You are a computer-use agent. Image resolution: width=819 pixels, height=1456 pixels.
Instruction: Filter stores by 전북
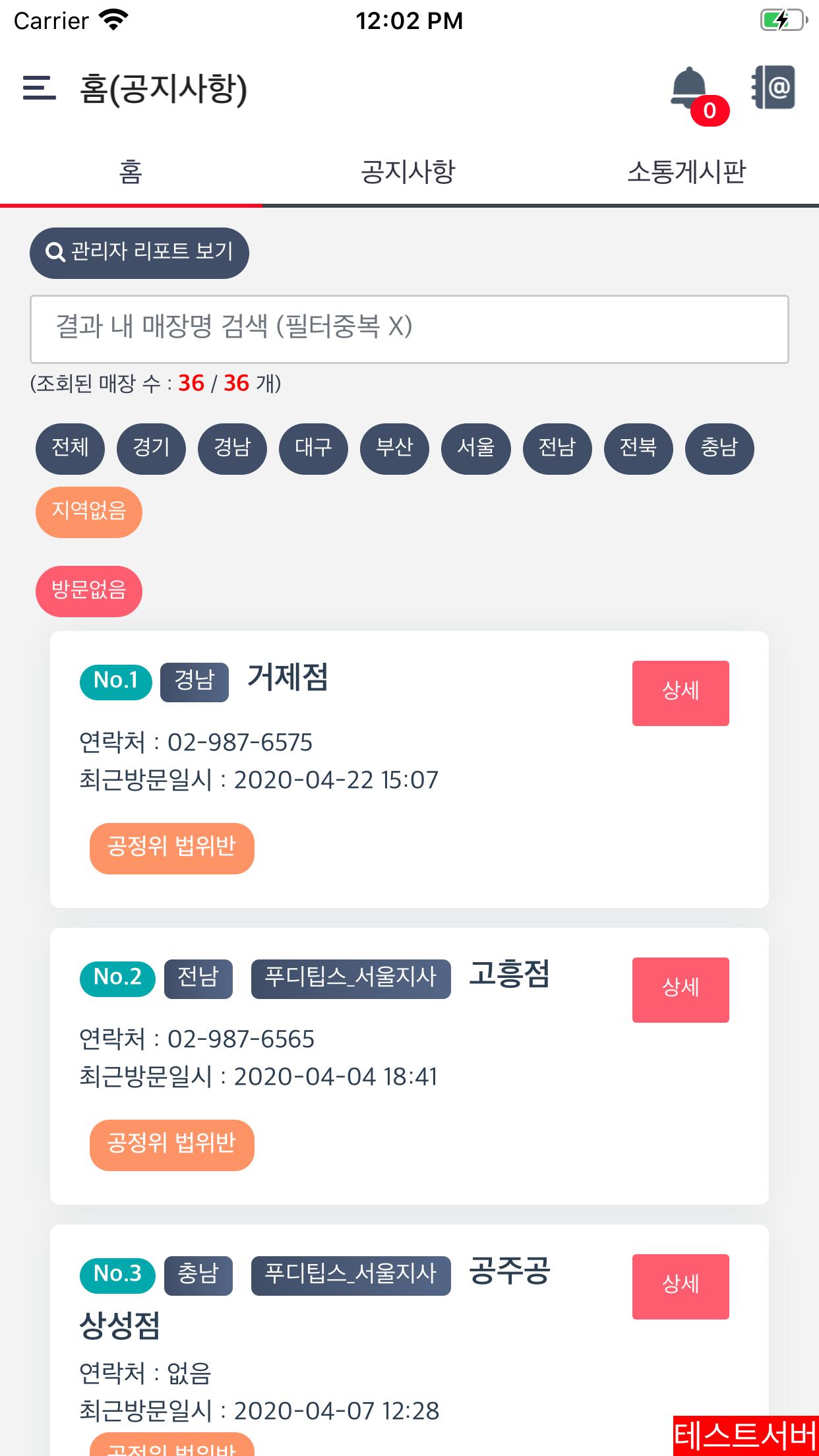pyautogui.click(x=638, y=448)
